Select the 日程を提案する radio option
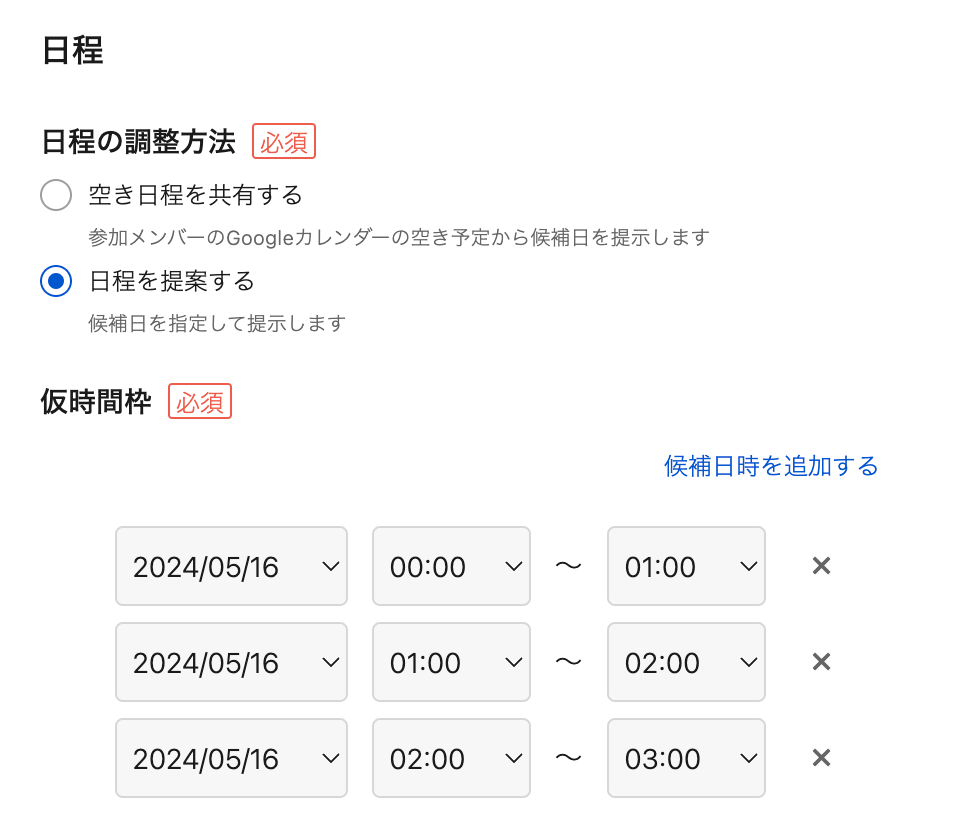Screen dimensions: 964x836 point(56,282)
